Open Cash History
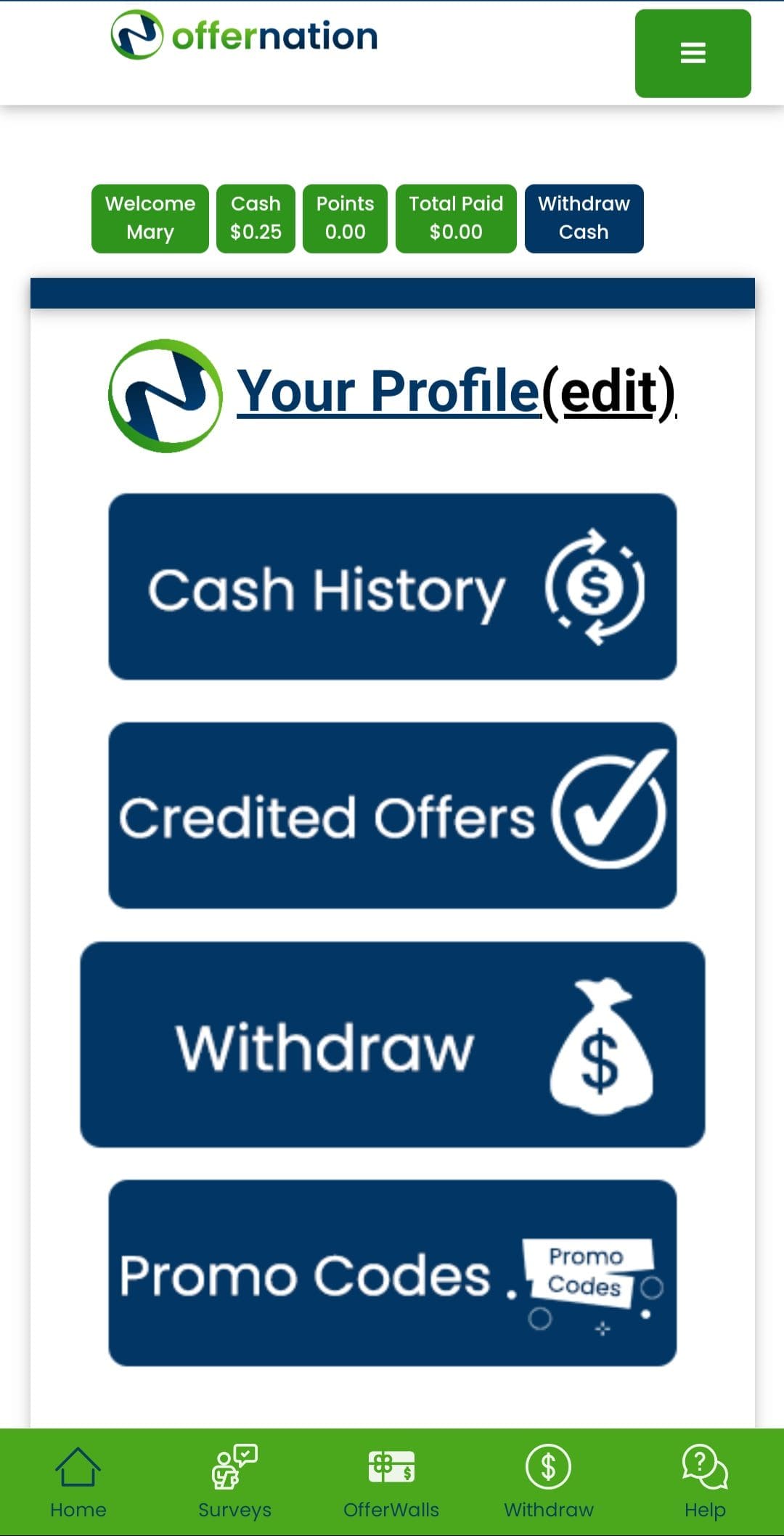Viewport: 784px width, 1536px height. click(x=392, y=587)
